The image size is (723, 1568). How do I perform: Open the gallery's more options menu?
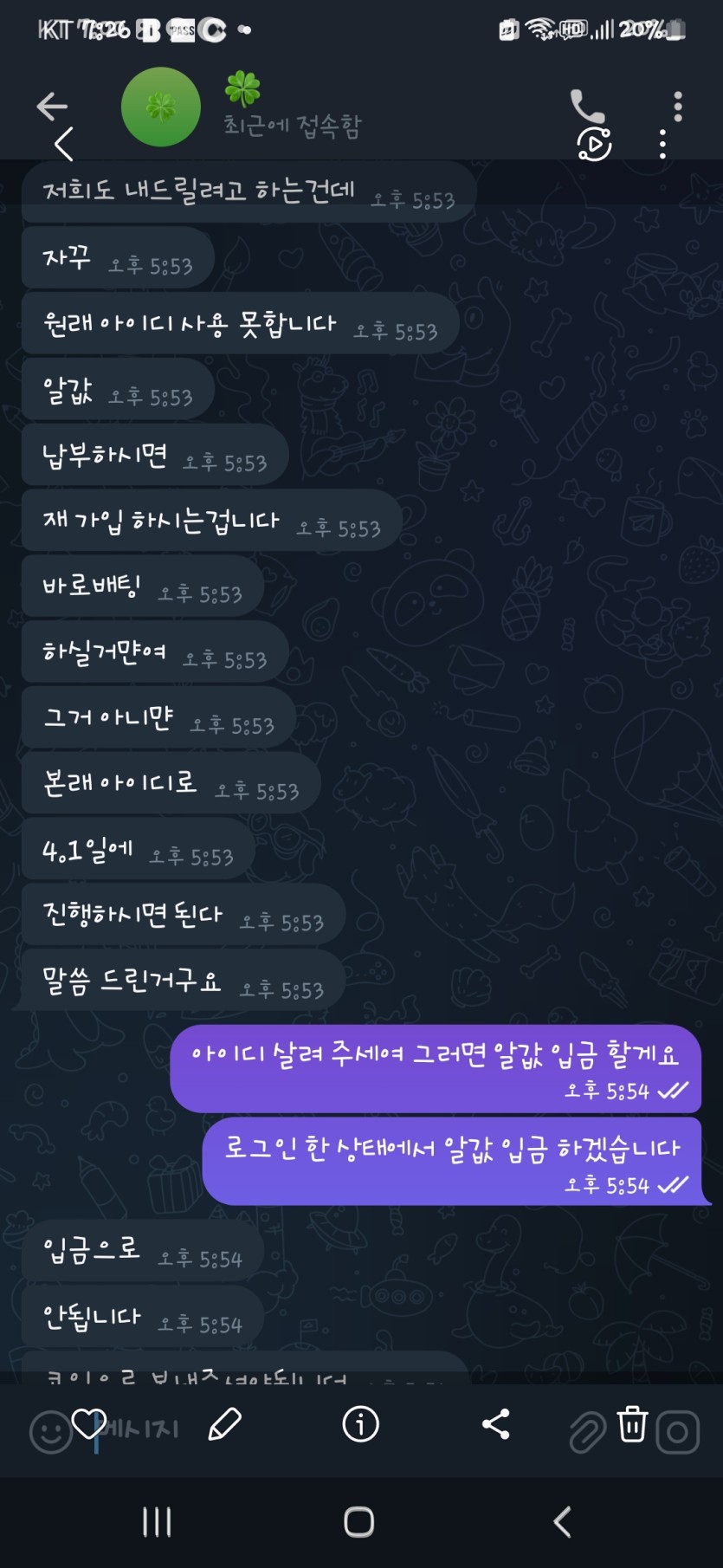point(662,144)
